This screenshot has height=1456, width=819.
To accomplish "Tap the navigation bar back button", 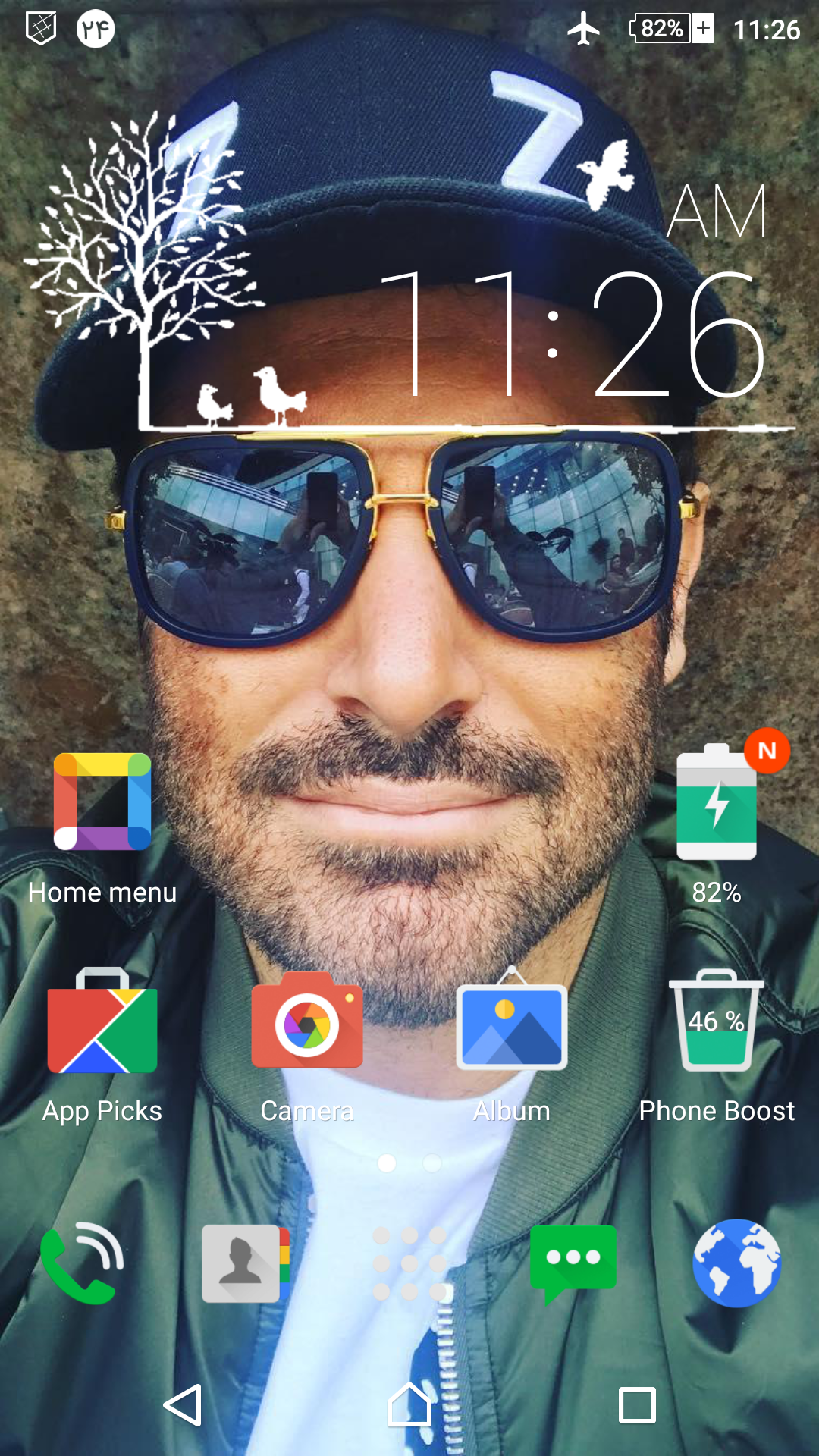I will click(183, 1405).
